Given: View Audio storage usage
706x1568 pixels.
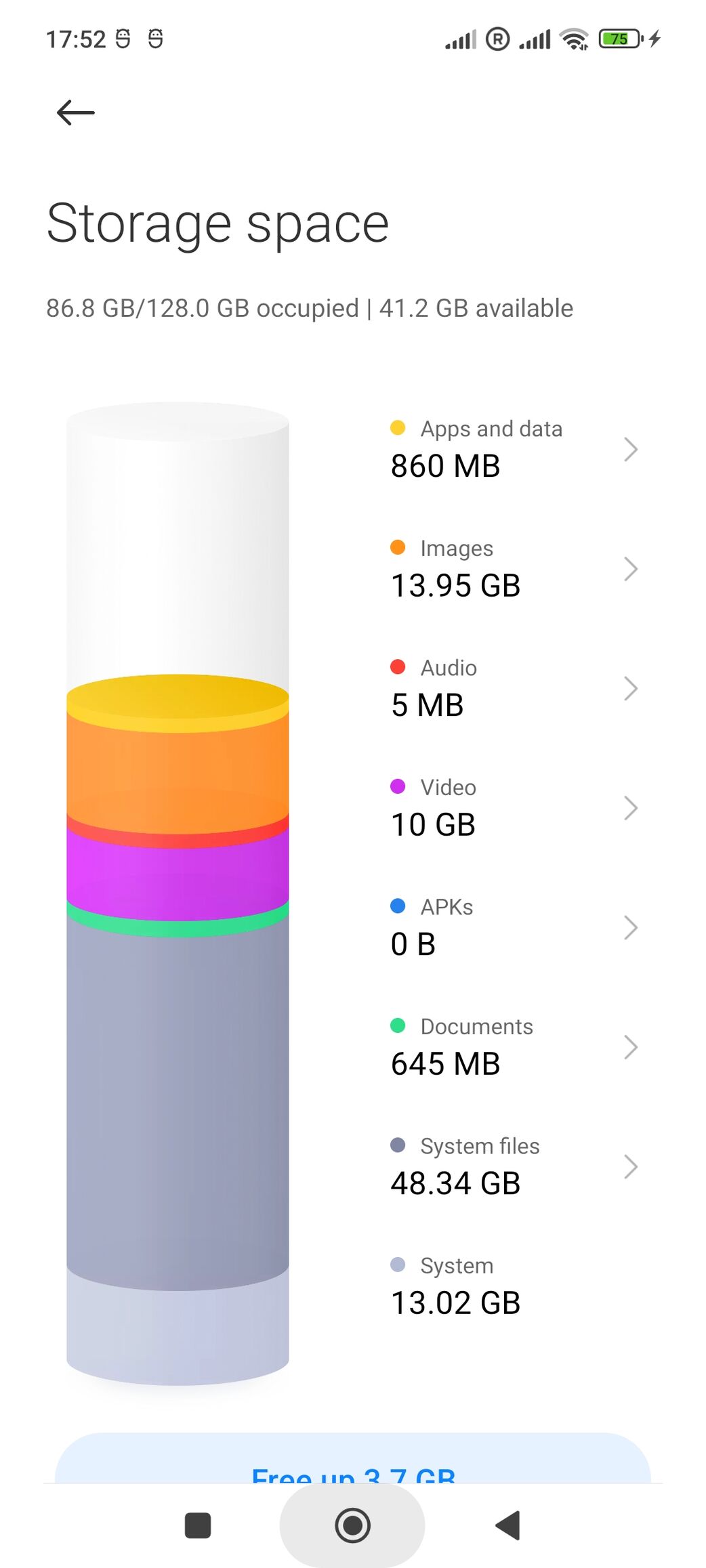Looking at the screenshot, I should (x=515, y=688).
